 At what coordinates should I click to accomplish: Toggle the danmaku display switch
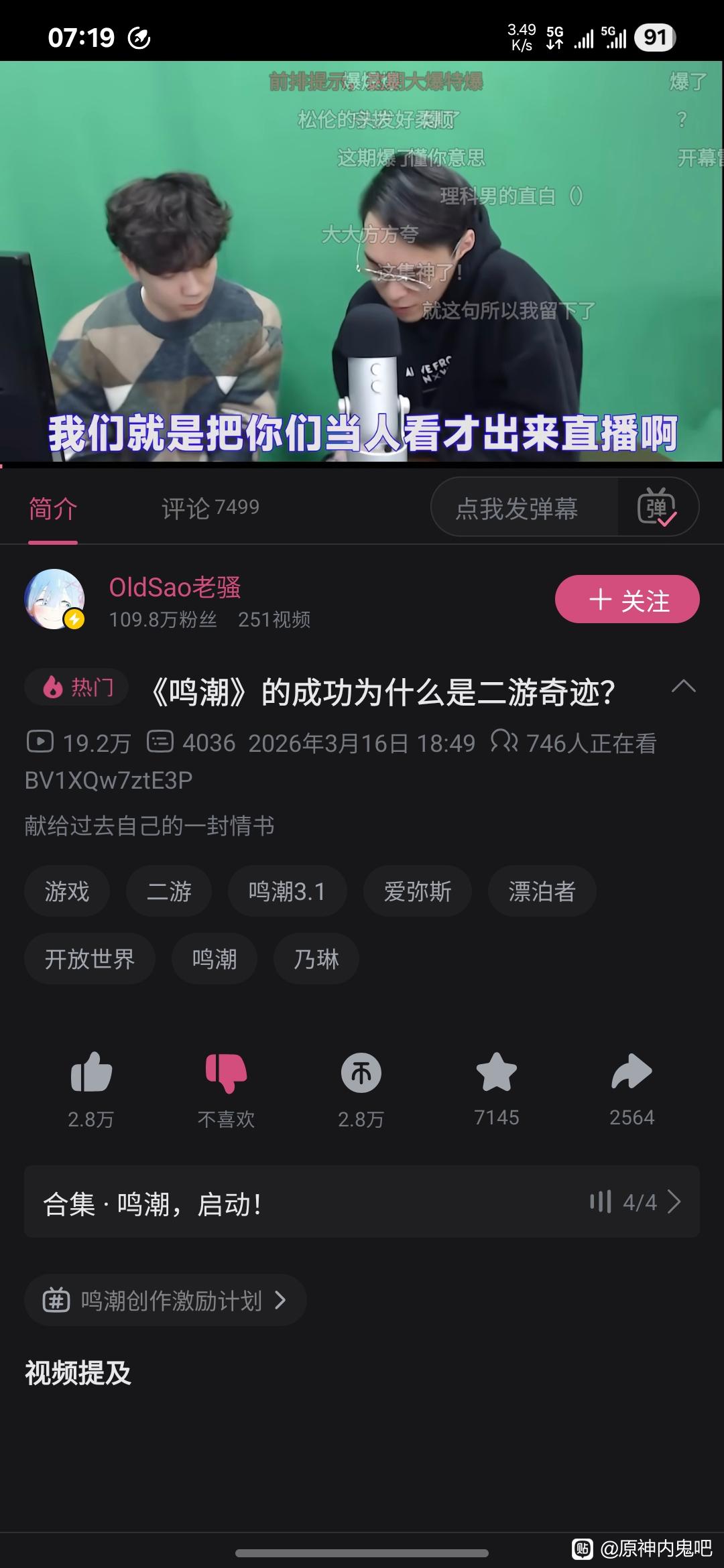(657, 508)
